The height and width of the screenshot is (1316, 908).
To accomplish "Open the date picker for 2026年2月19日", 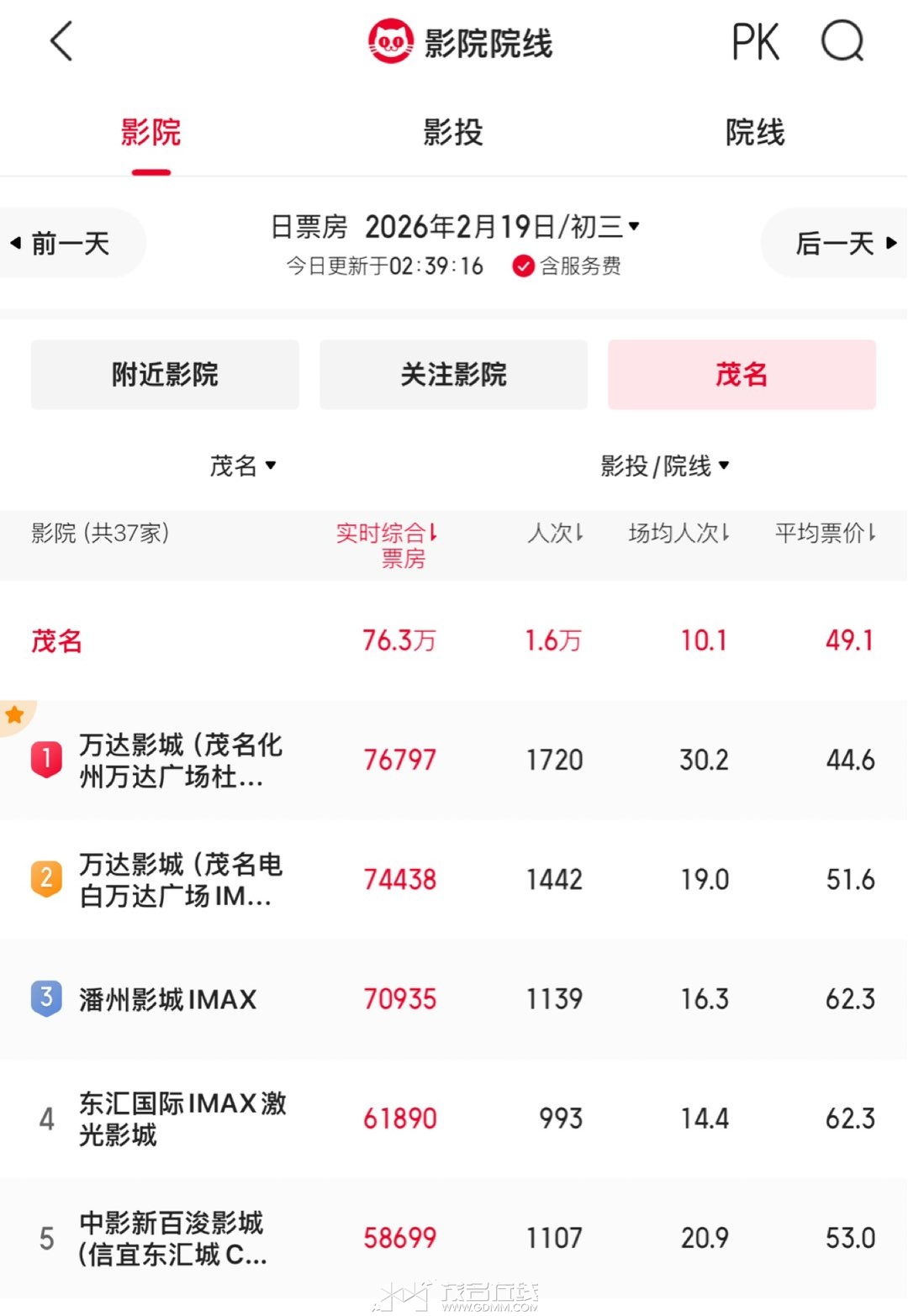I will point(501,227).
